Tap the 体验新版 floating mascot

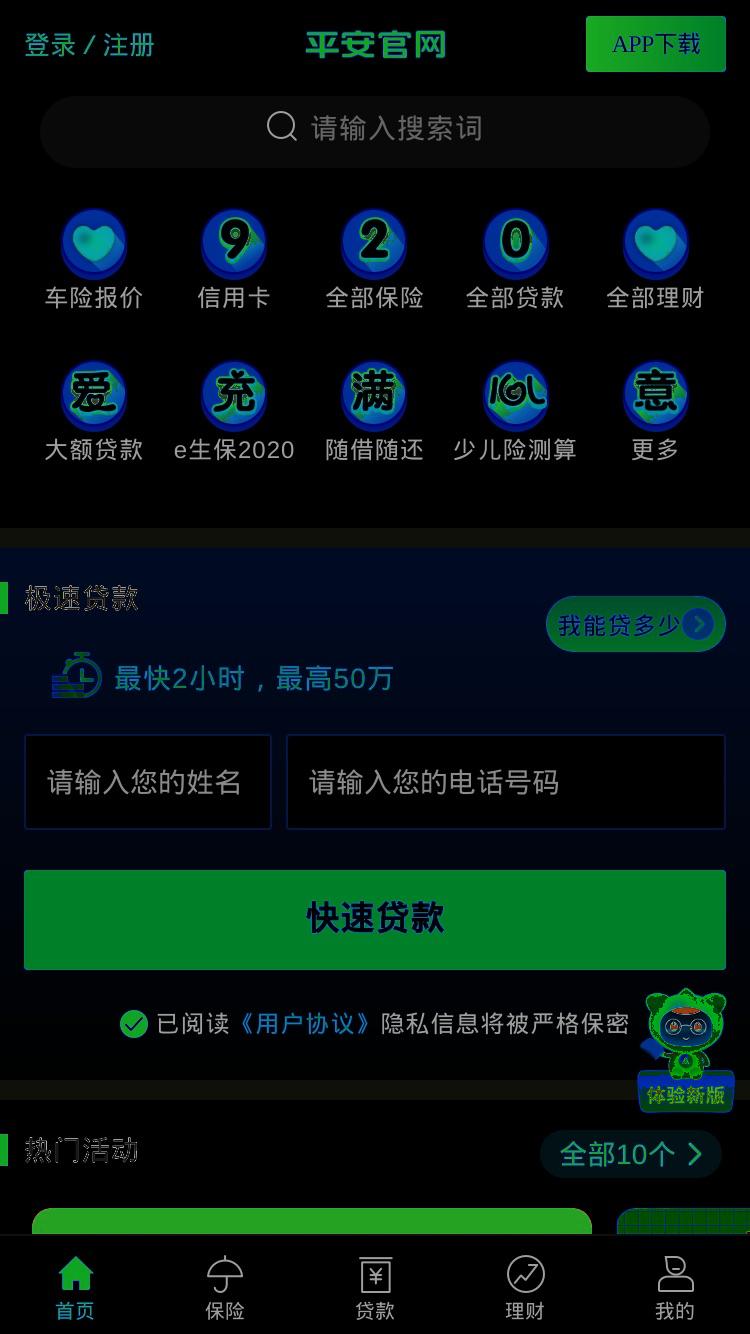tap(686, 1050)
